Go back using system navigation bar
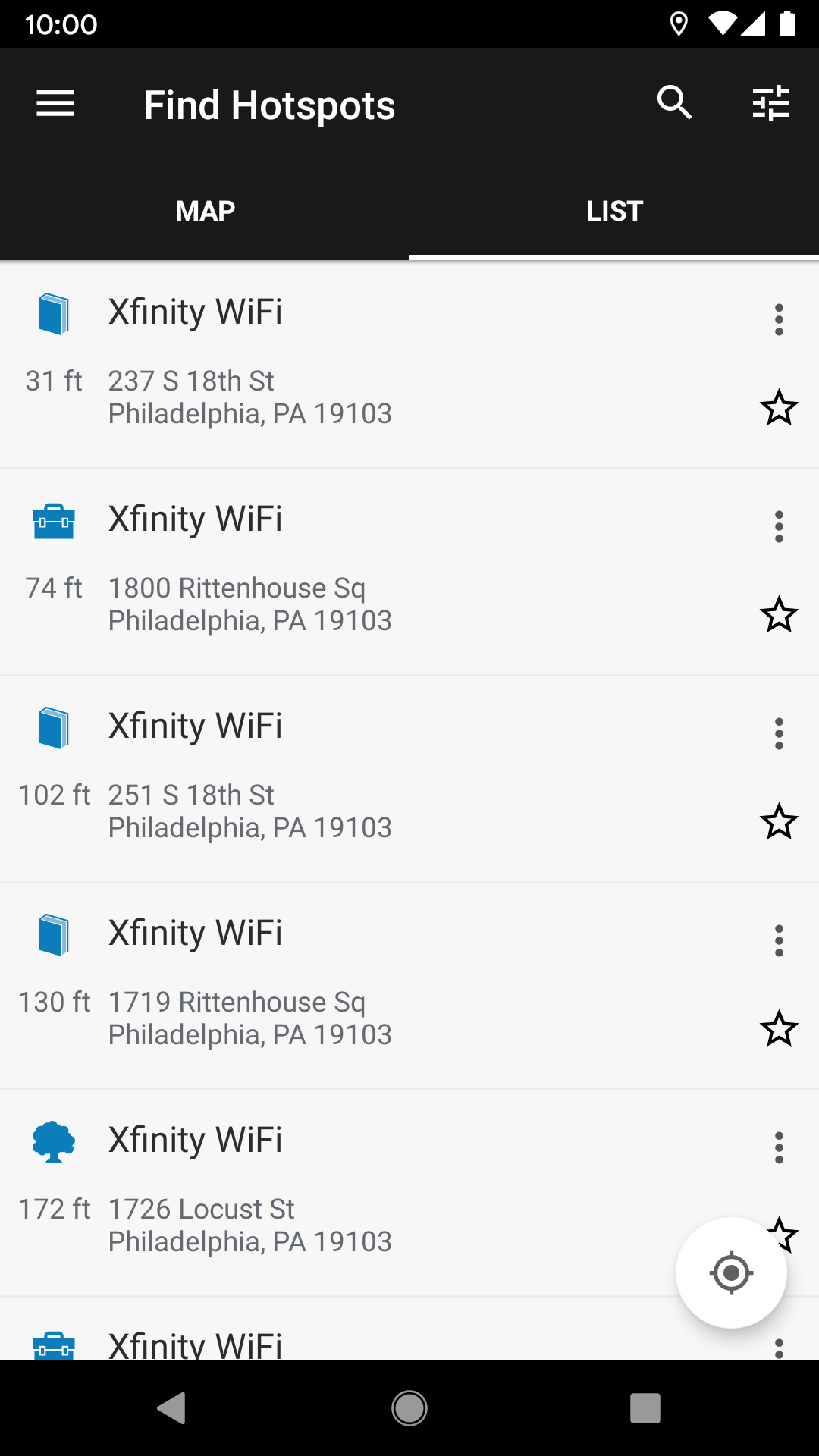 (172, 1408)
